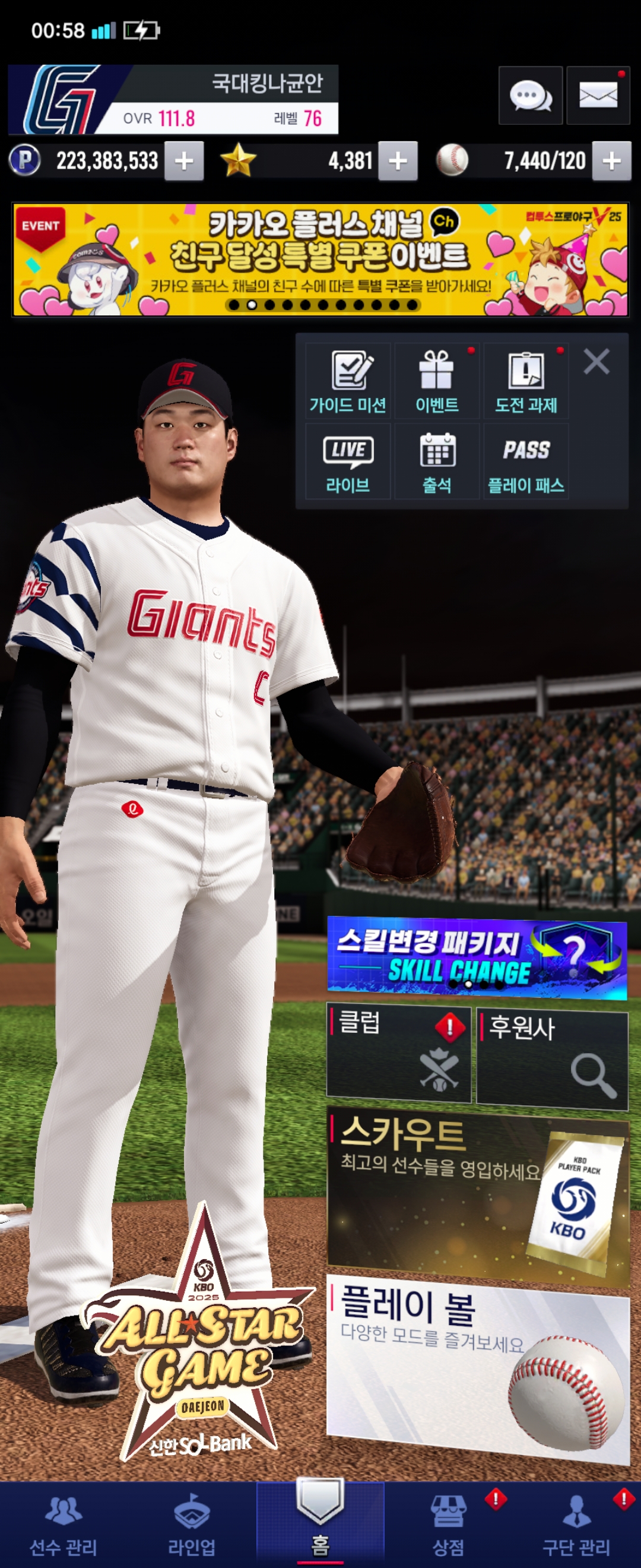Open the 이벤트 gift menu

(x=437, y=381)
